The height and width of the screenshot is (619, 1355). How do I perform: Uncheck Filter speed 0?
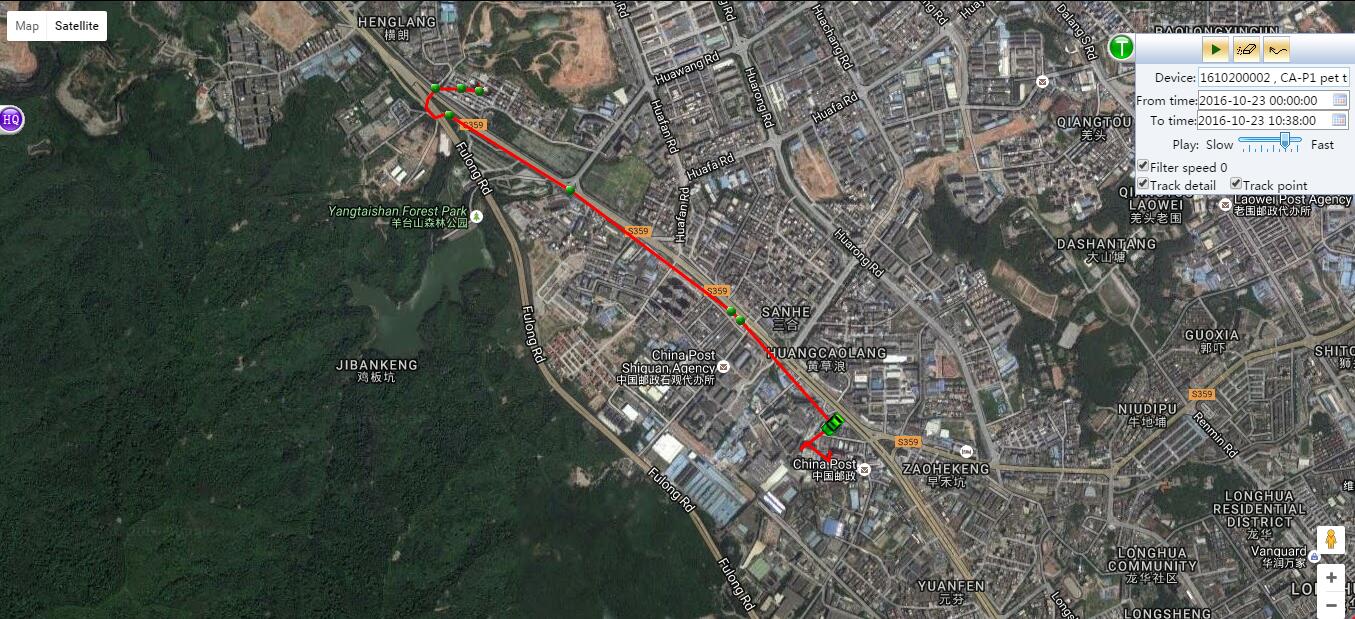(1143, 166)
